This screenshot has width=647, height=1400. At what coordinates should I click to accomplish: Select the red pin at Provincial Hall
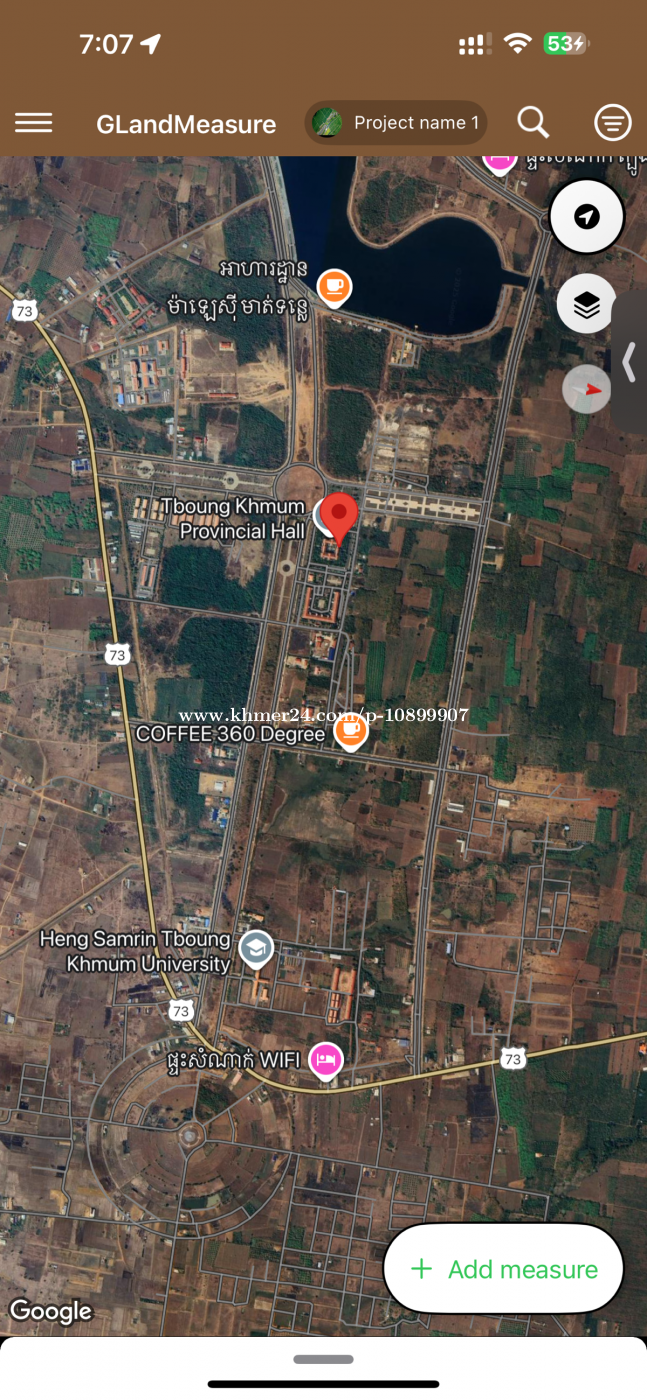pyautogui.click(x=339, y=515)
